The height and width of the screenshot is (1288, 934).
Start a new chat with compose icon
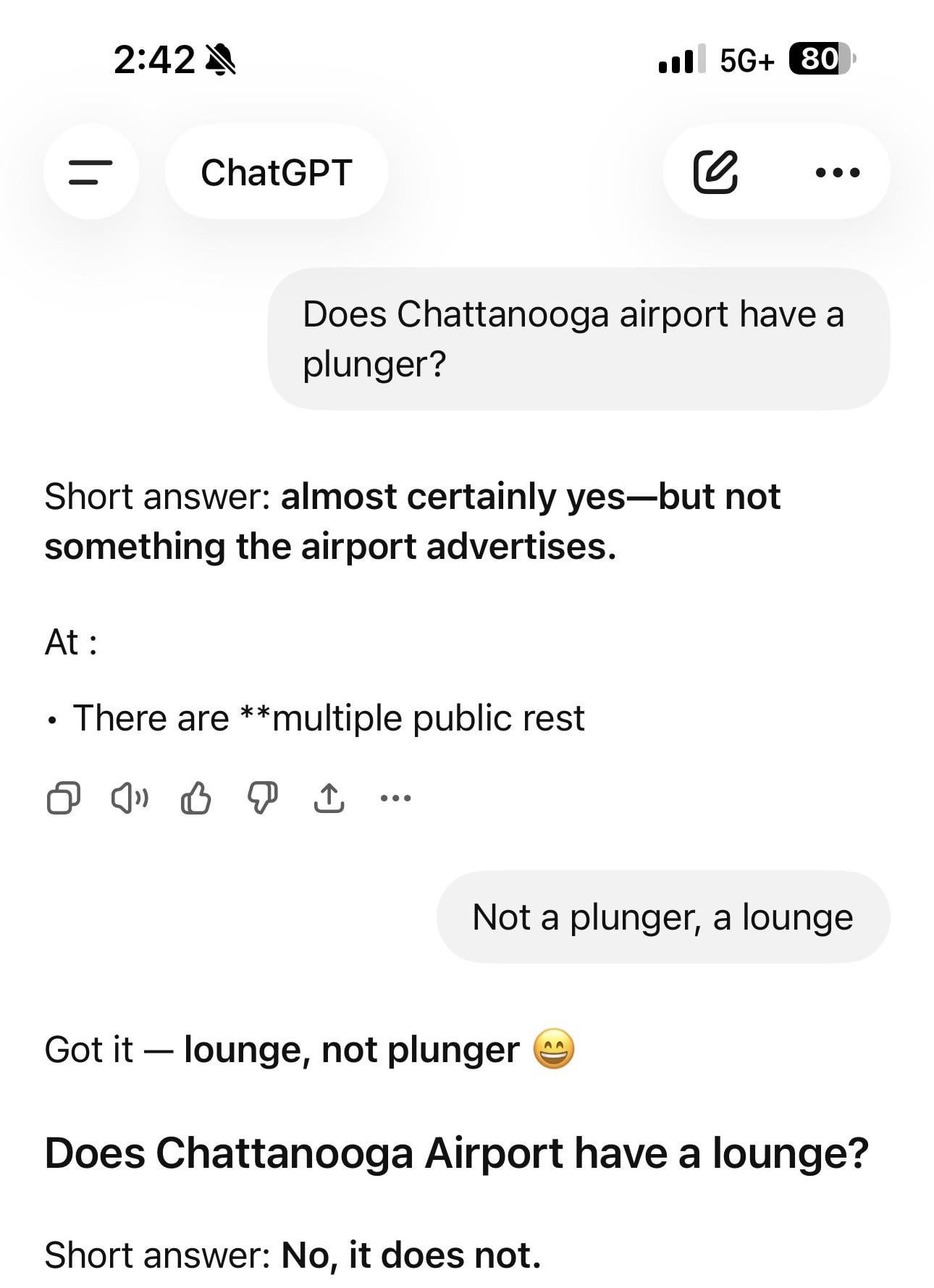click(715, 172)
